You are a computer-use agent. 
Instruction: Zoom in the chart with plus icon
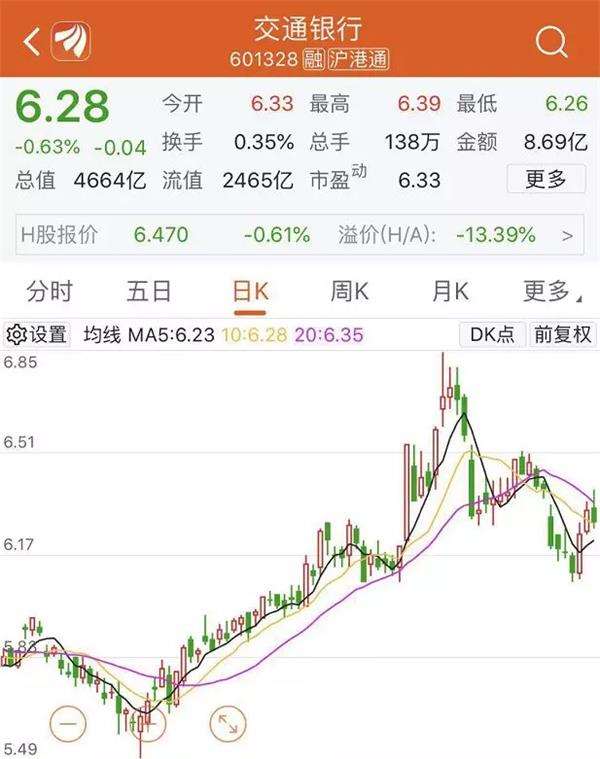pyautogui.click(x=148, y=720)
